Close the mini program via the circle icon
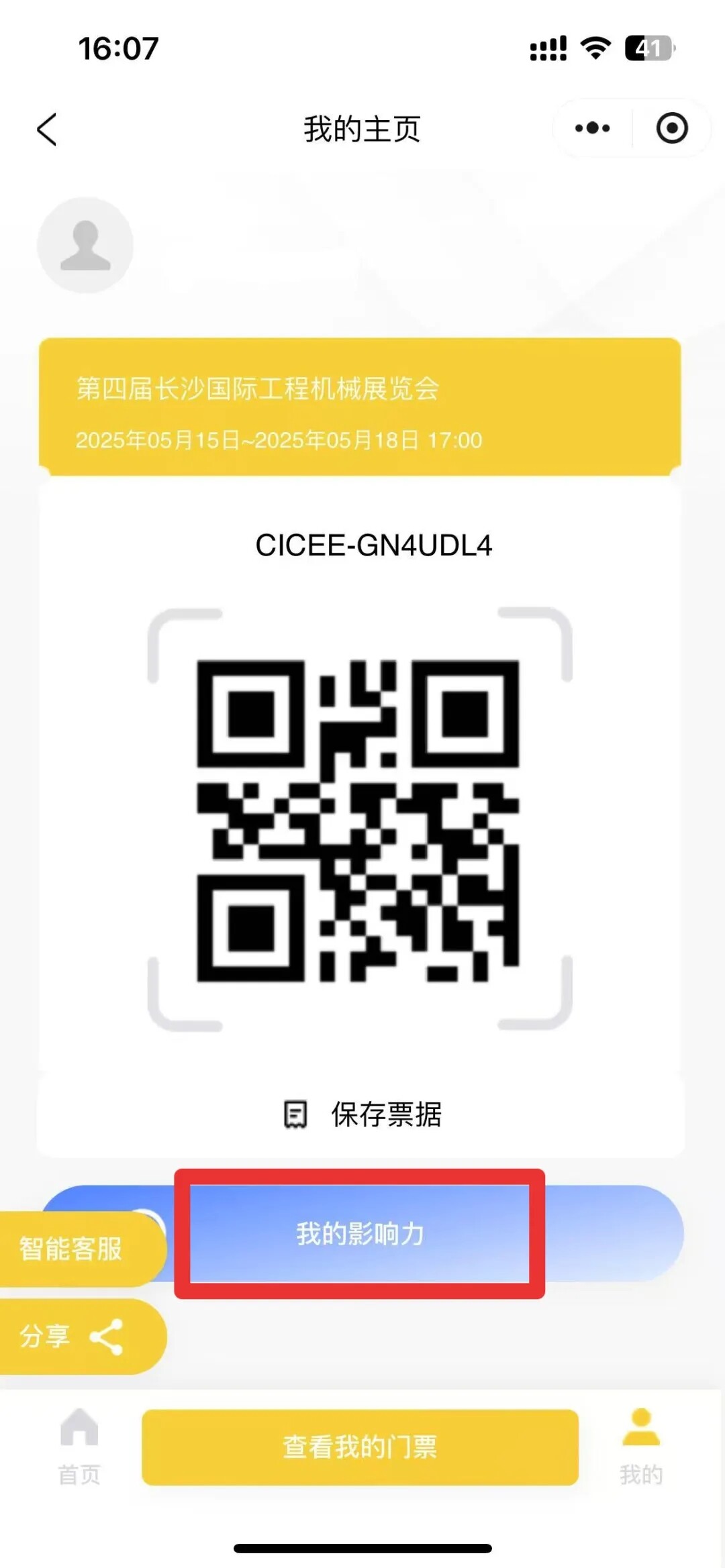The image size is (725, 1568). click(x=672, y=128)
